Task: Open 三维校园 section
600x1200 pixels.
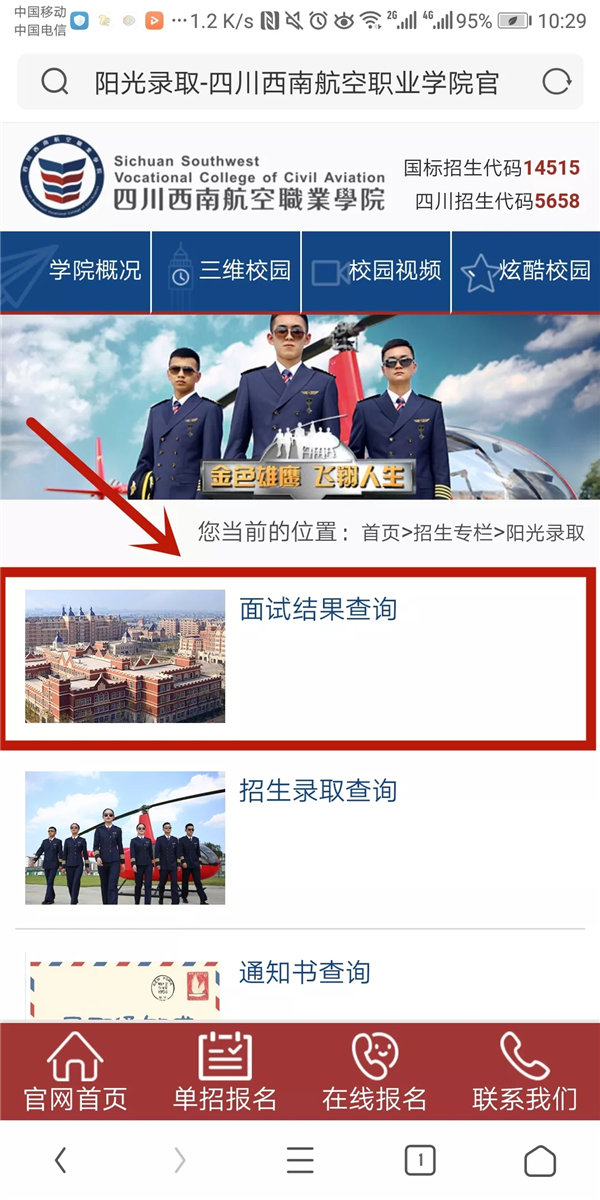Action: point(244,270)
